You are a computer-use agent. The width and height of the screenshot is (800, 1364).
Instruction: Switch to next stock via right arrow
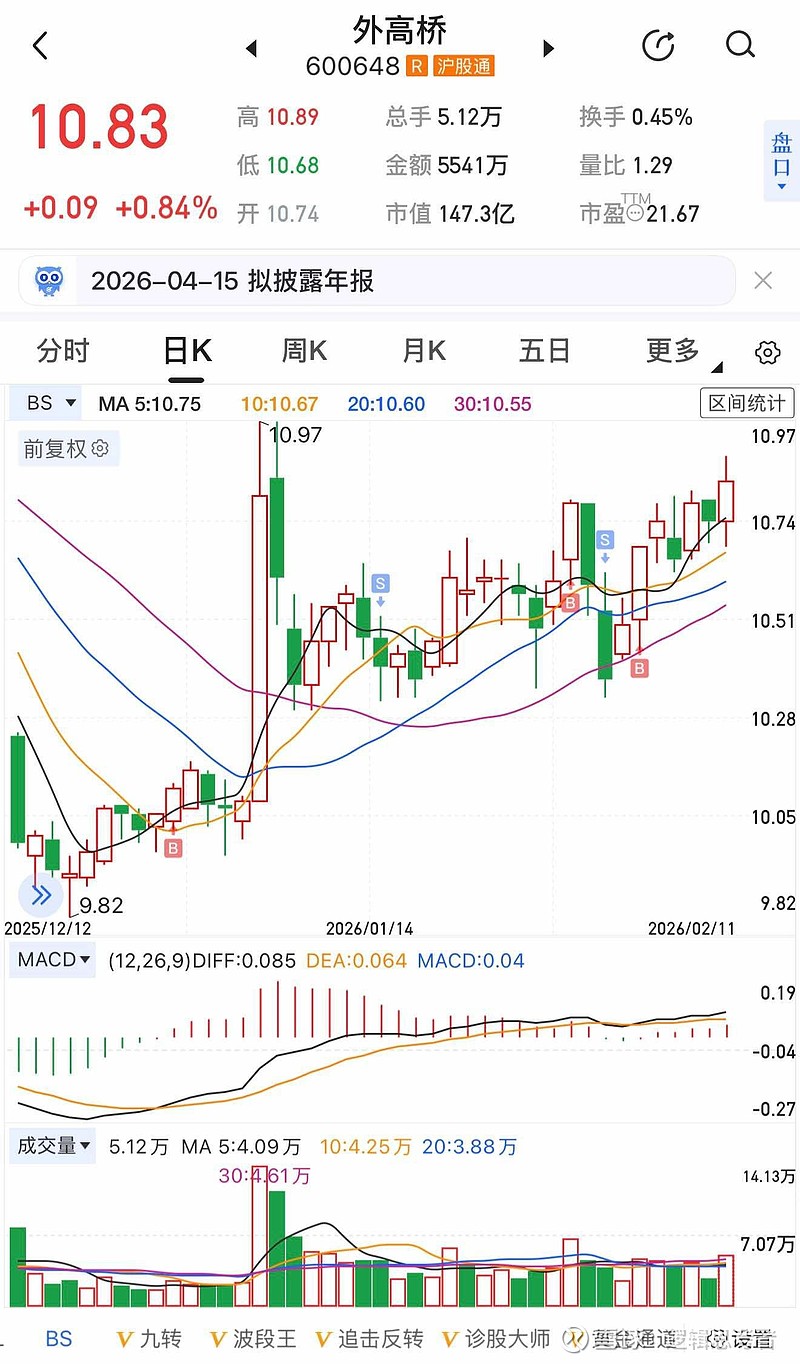[548, 48]
